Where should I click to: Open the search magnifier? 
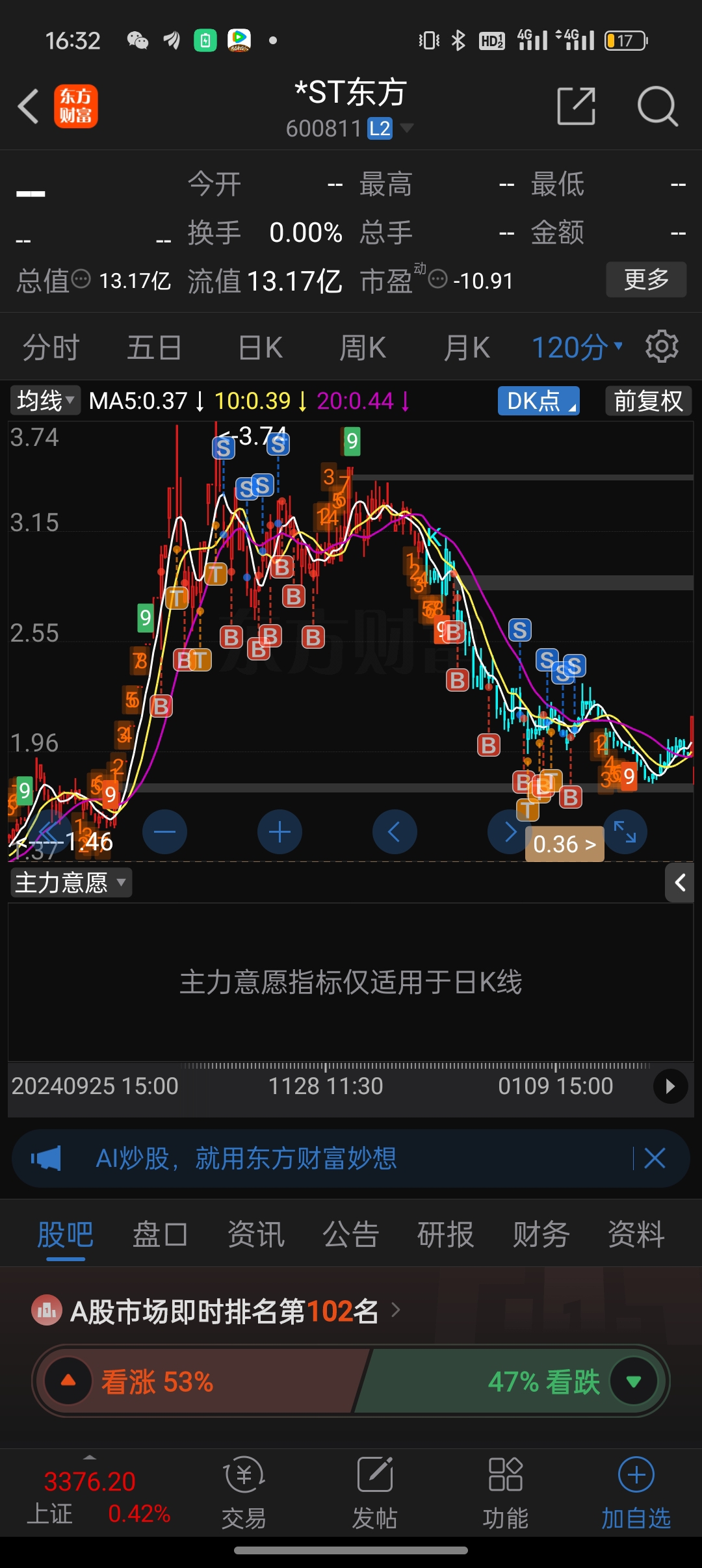click(657, 106)
